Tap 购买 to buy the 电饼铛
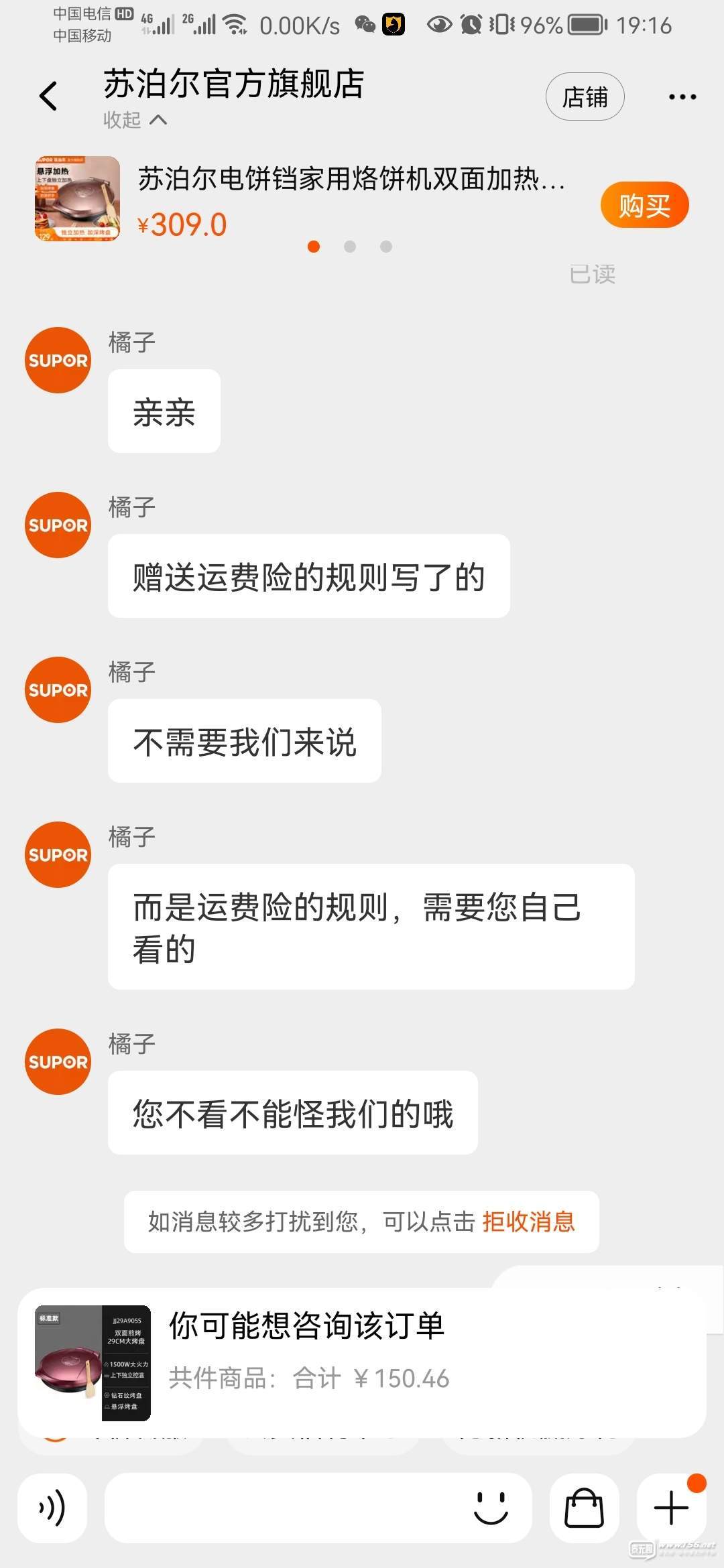The height and width of the screenshot is (1568, 724). pyautogui.click(x=644, y=205)
